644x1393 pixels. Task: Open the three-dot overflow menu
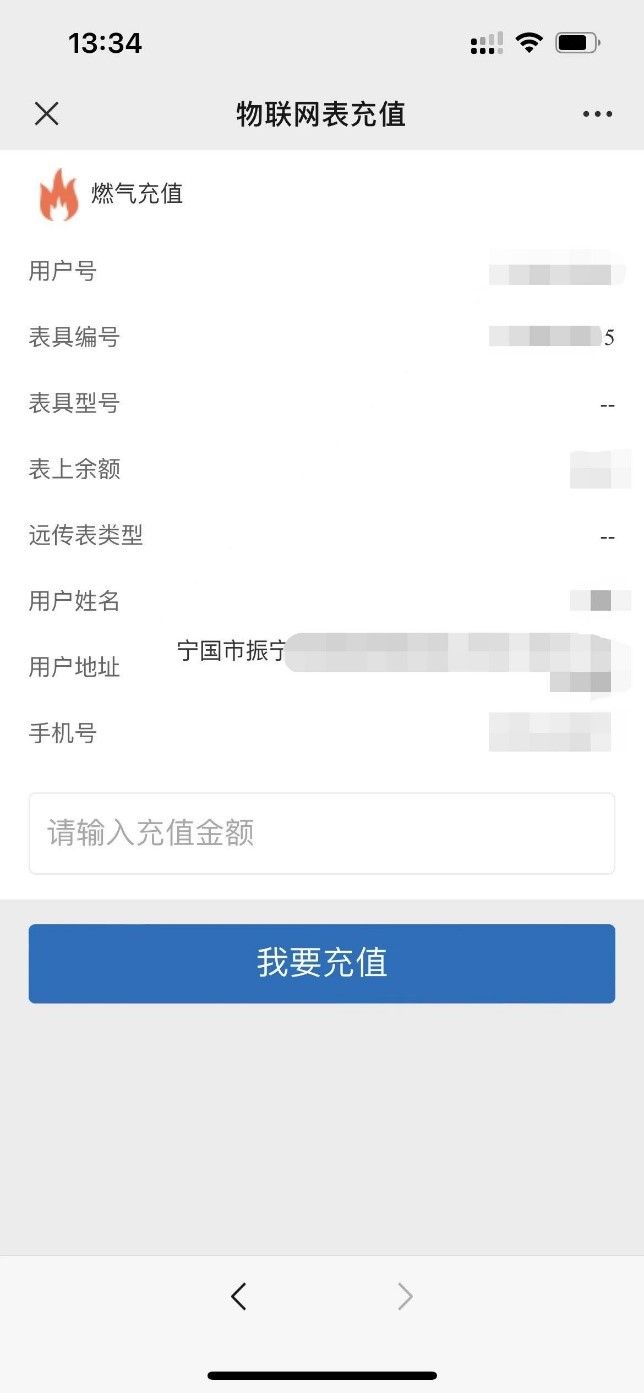point(597,114)
